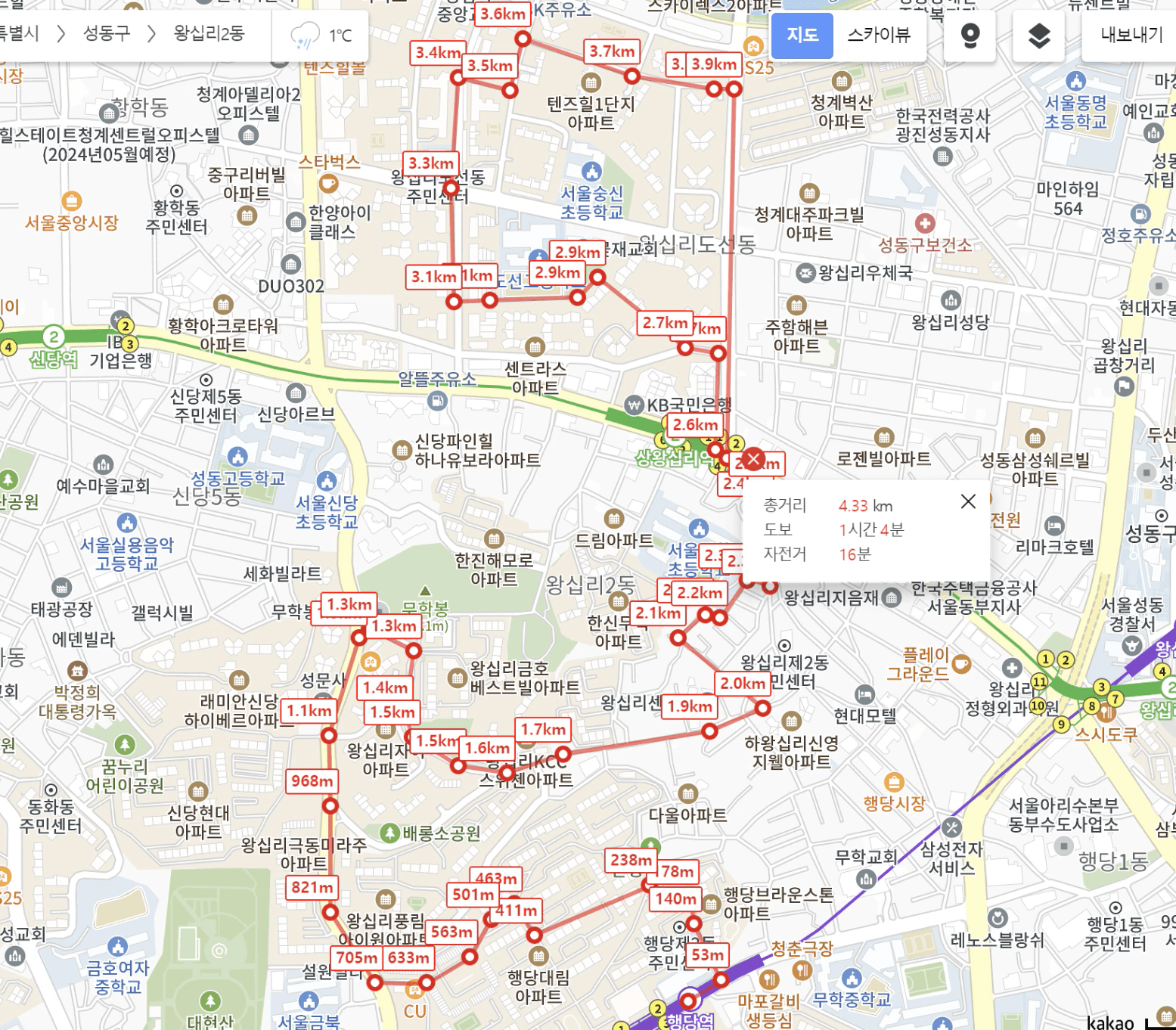Open 서울중앙시장 place marker

tap(72, 201)
